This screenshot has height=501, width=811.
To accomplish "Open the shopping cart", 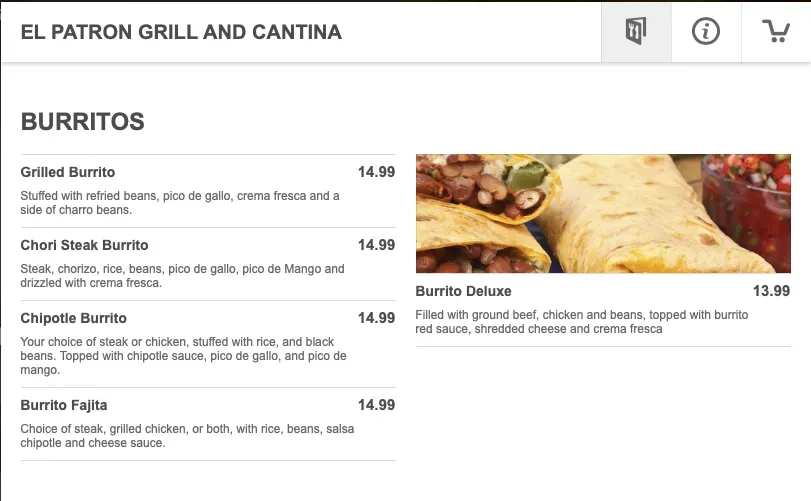I will click(x=776, y=32).
